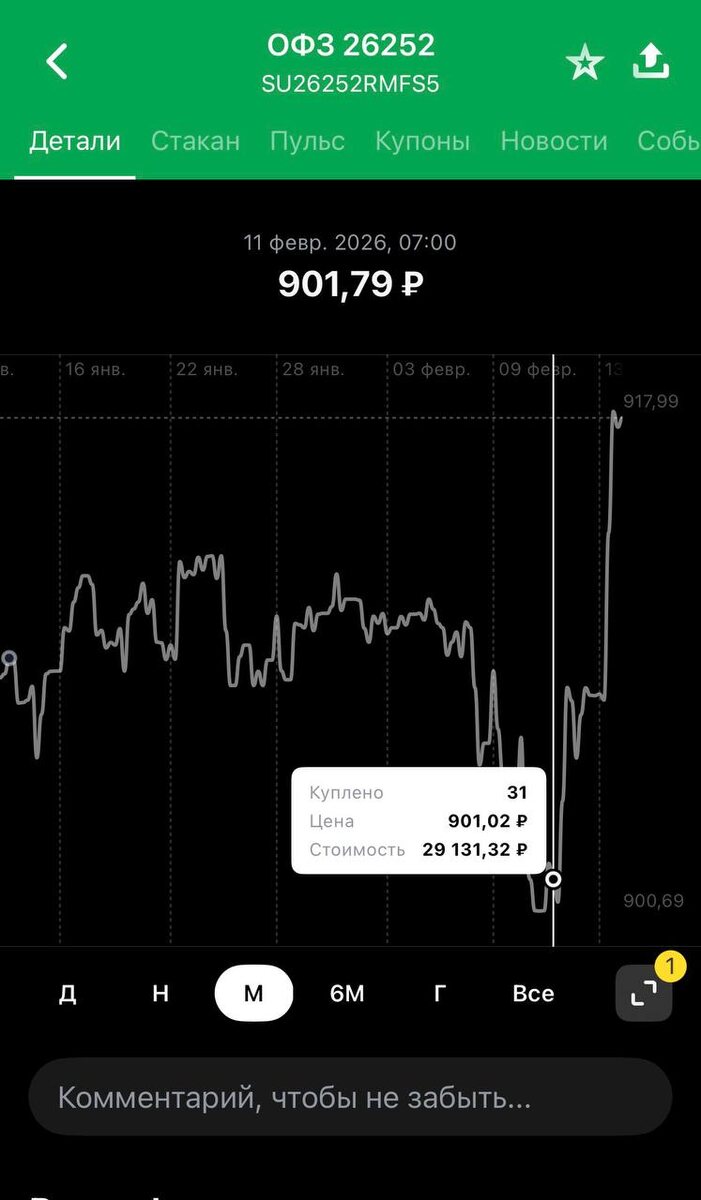The image size is (701, 1200).
Task: Go back using the arrow icon
Action: (x=57, y=62)
